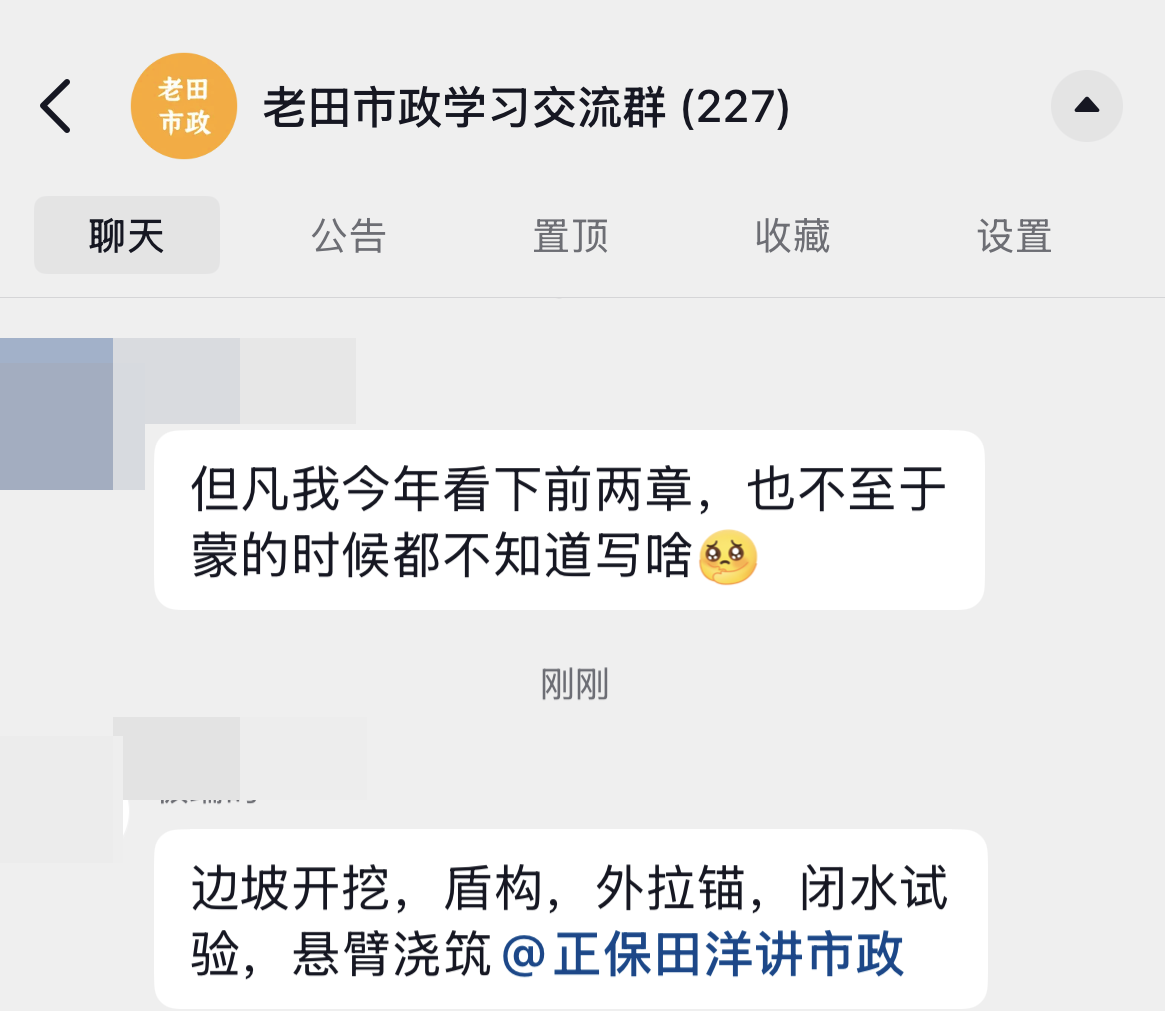Switch to the 公告 tab
The height and width of the screenshot is (1011, 1165).
coord(348,235)
